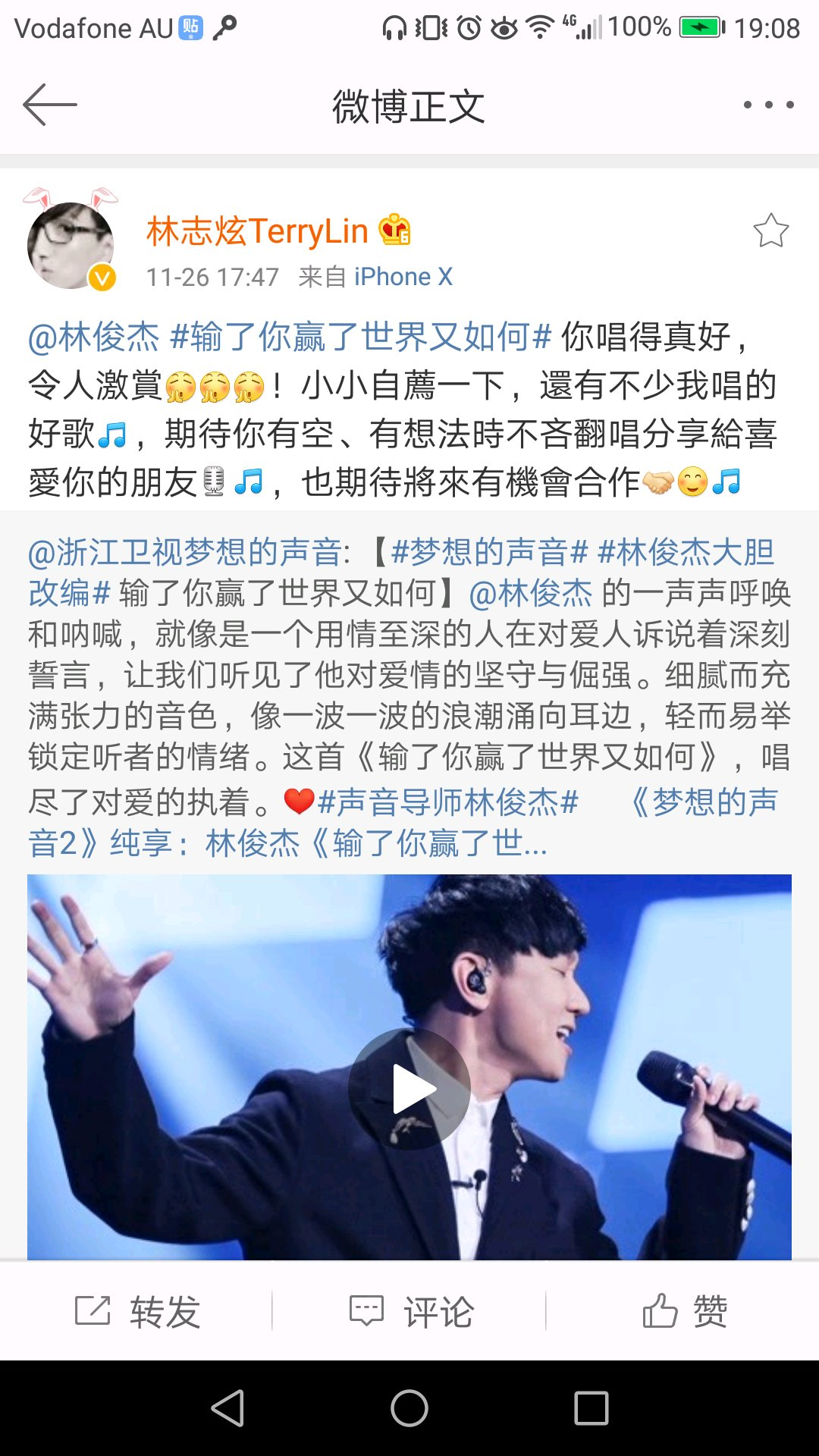Image resolution: width=819 pixels, height=1456 pixels.
Task: Play the embedded performance video
Action: tap(409, 1086)
